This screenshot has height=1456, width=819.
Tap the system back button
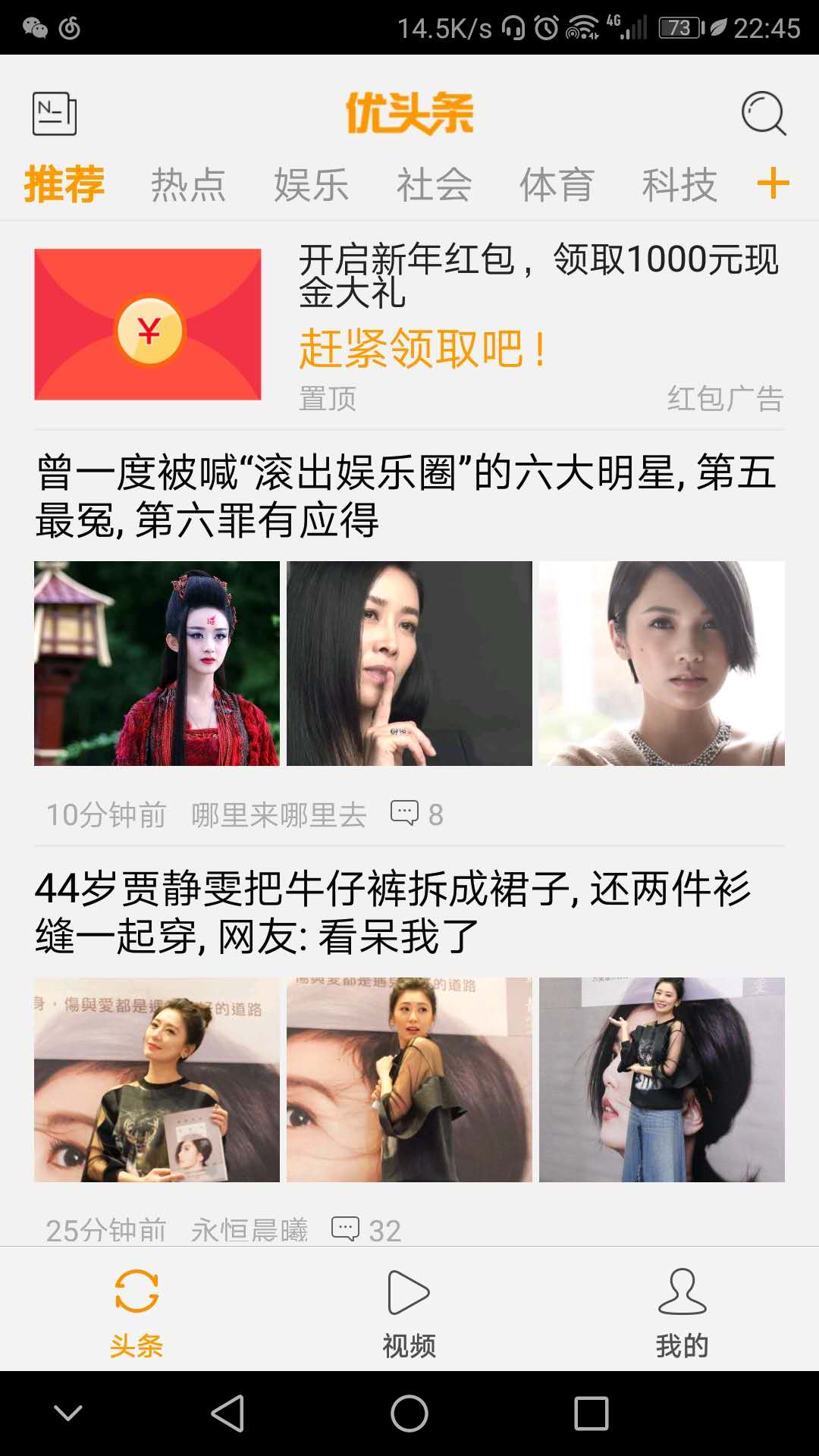click(x=227, y=1414)
